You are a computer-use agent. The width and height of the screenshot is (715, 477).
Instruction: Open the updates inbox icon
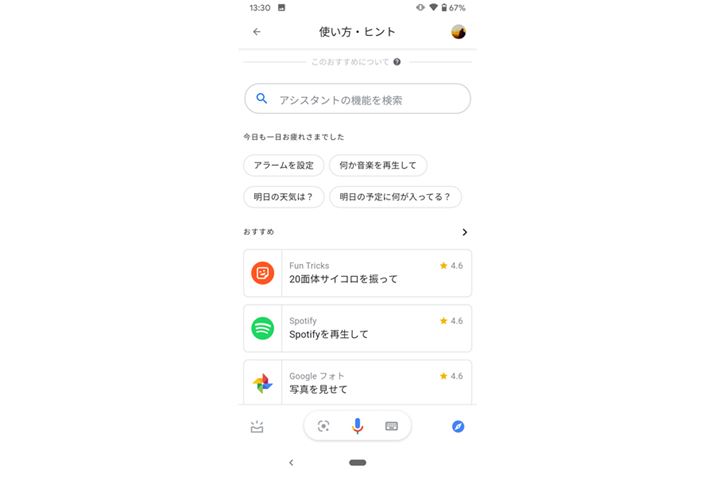257,426
